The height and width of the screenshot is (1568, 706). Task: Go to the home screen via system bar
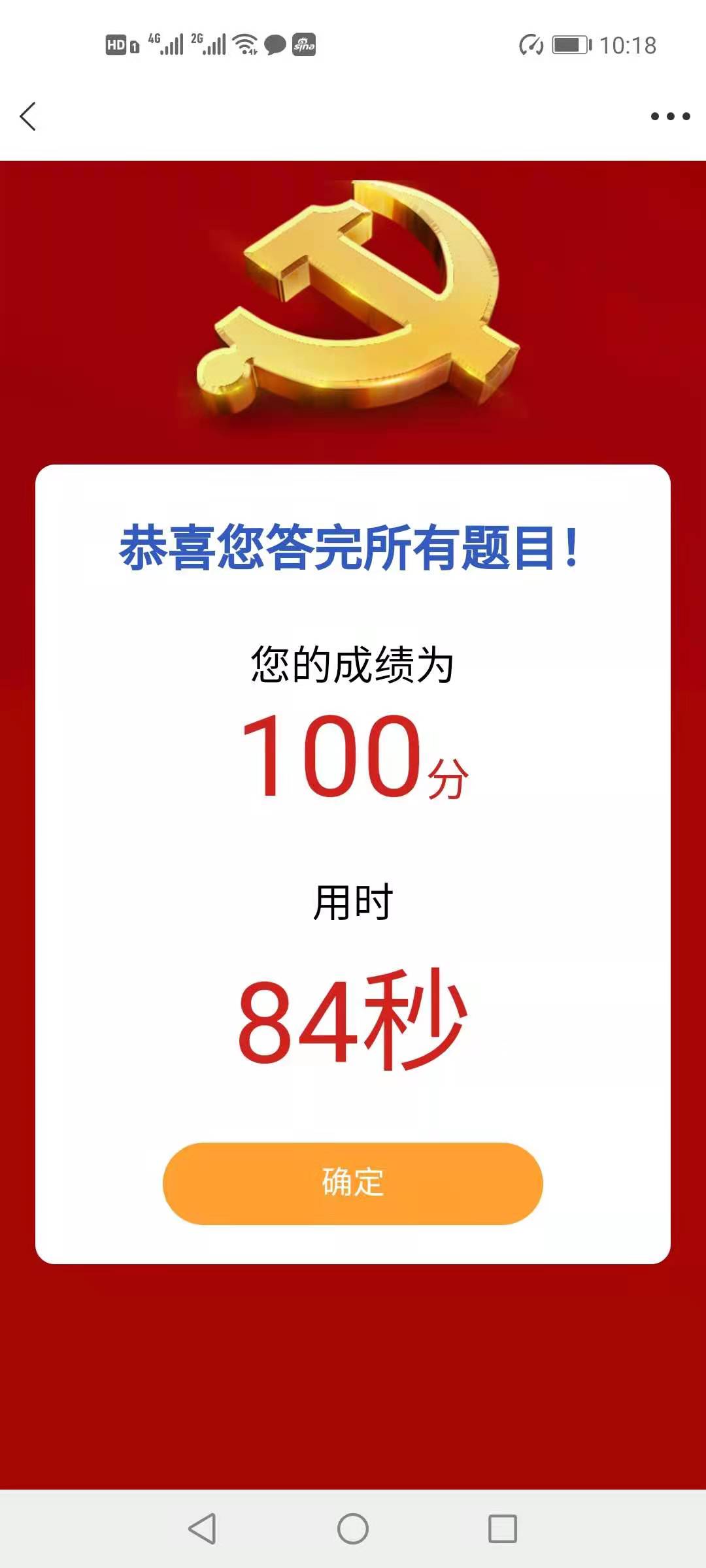(x=353, y=1528)
